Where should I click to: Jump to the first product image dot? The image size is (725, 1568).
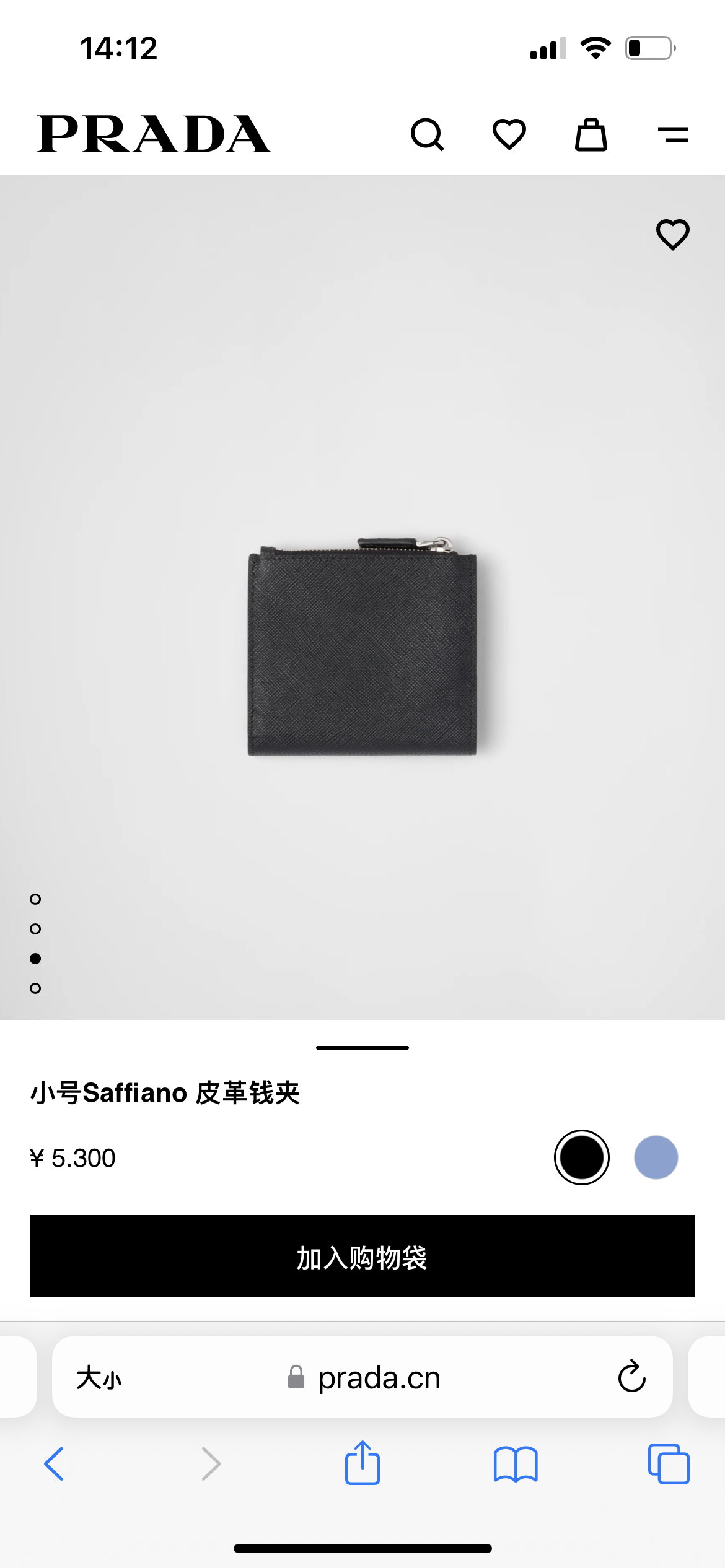coord(35,899)
